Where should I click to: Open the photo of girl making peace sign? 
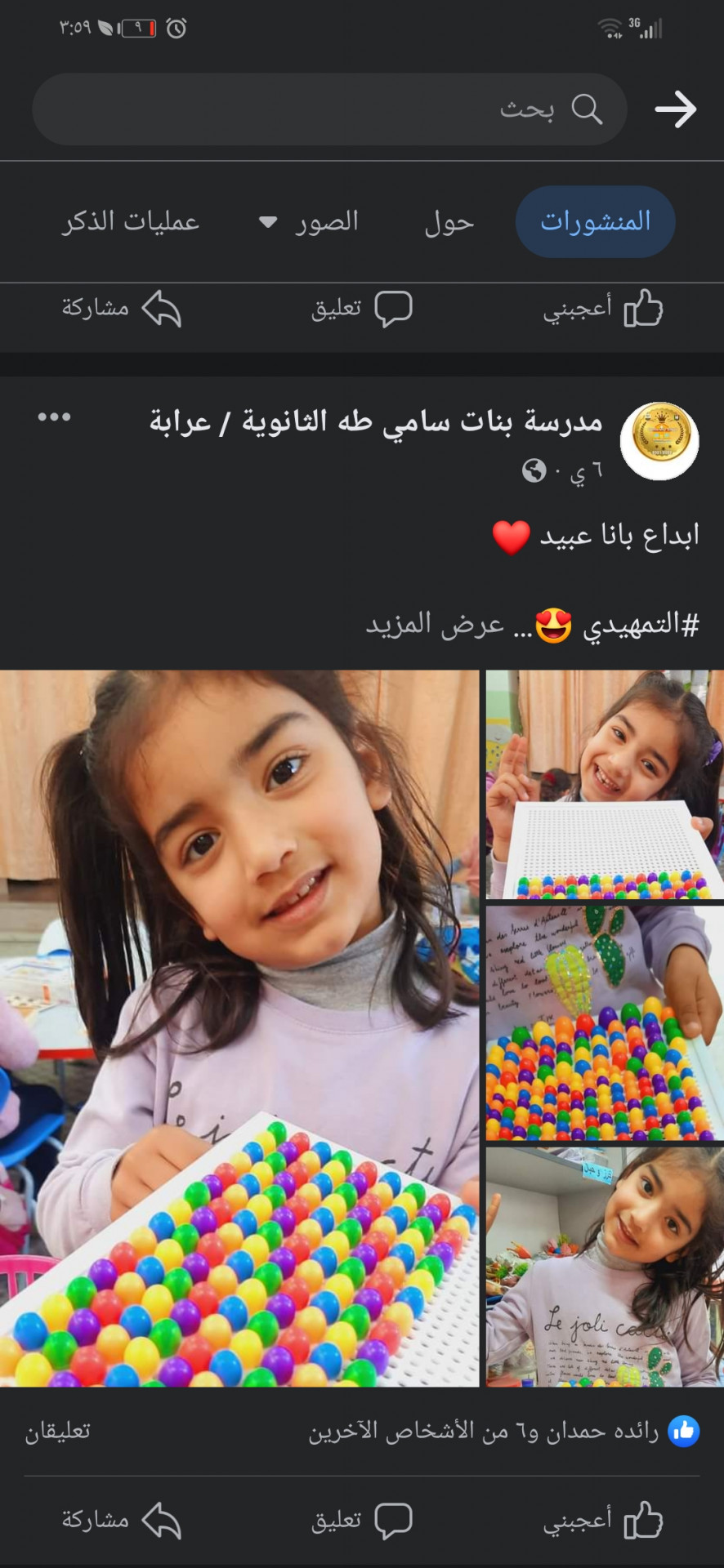pos(605,784)
